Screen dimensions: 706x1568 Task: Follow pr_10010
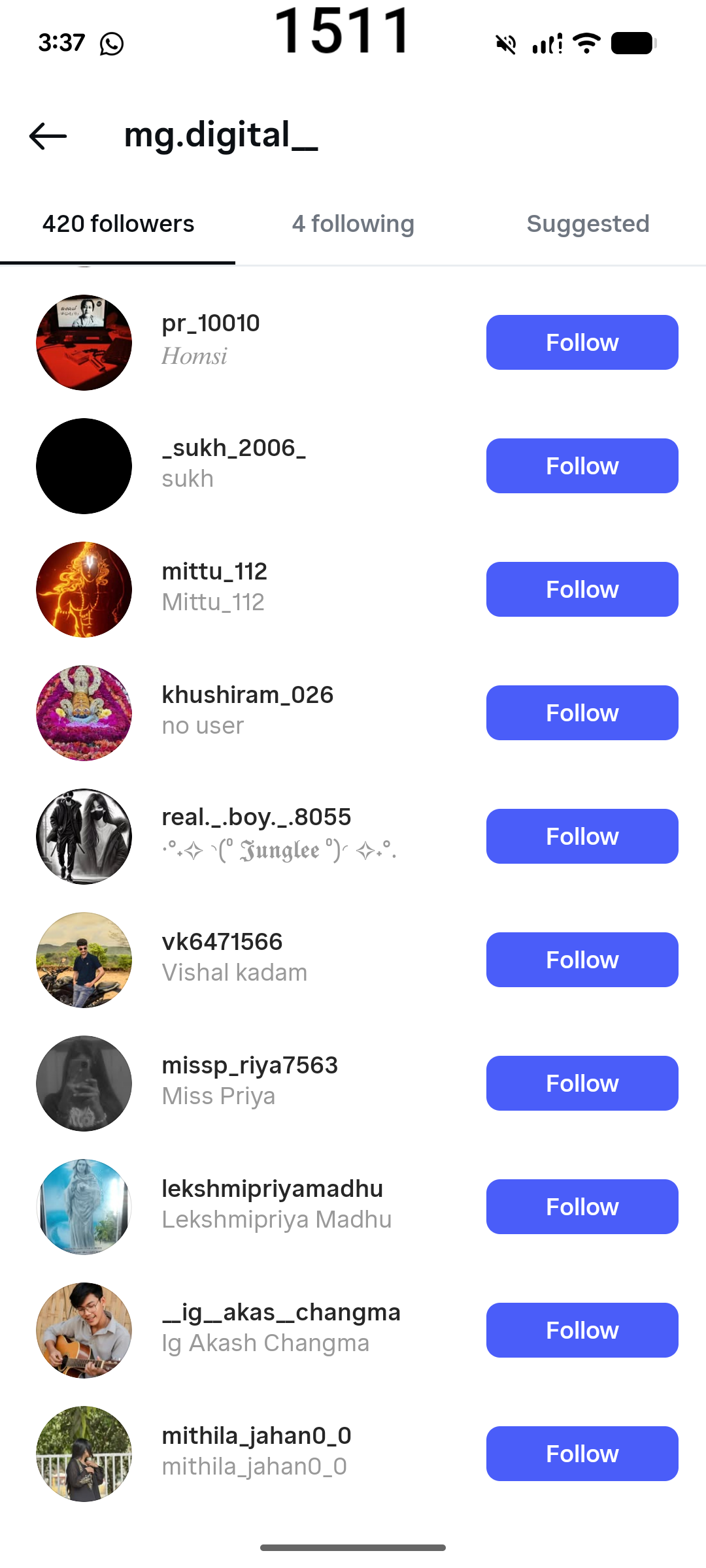(582, 342)
